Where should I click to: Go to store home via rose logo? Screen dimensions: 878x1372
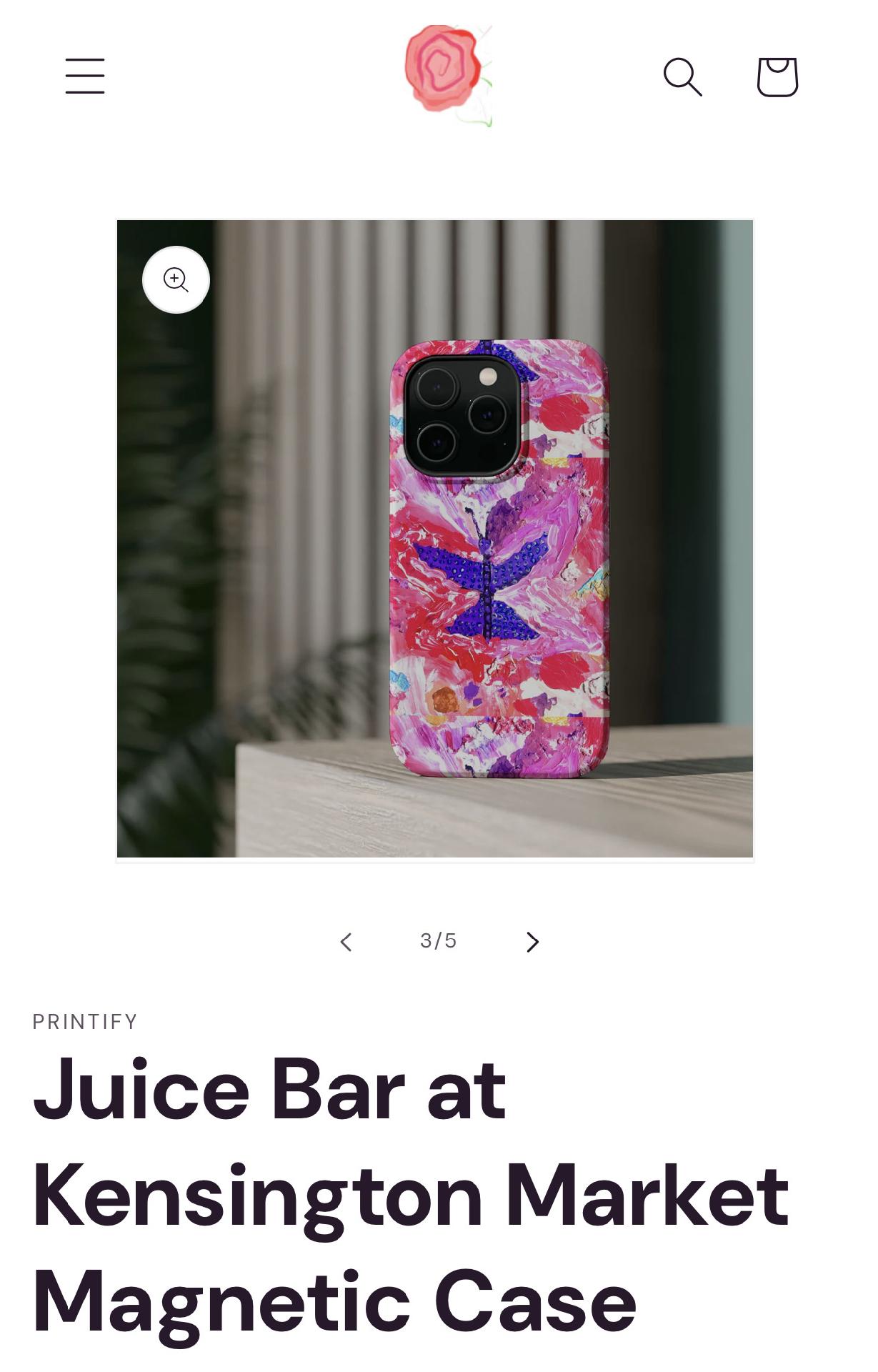tap(448, 75)
